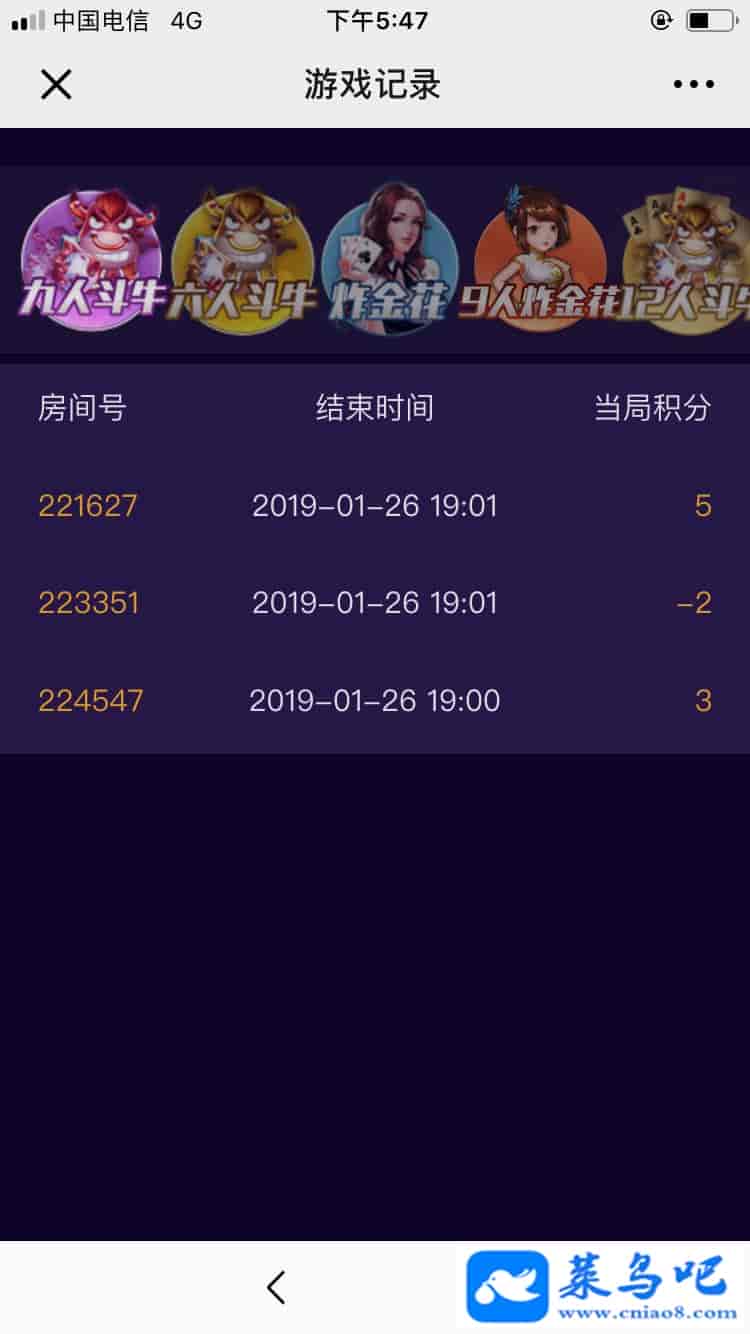Select the 九人斗牛 game category
The height and width of the screenshot is (1334, 750).
coord(92,256)
